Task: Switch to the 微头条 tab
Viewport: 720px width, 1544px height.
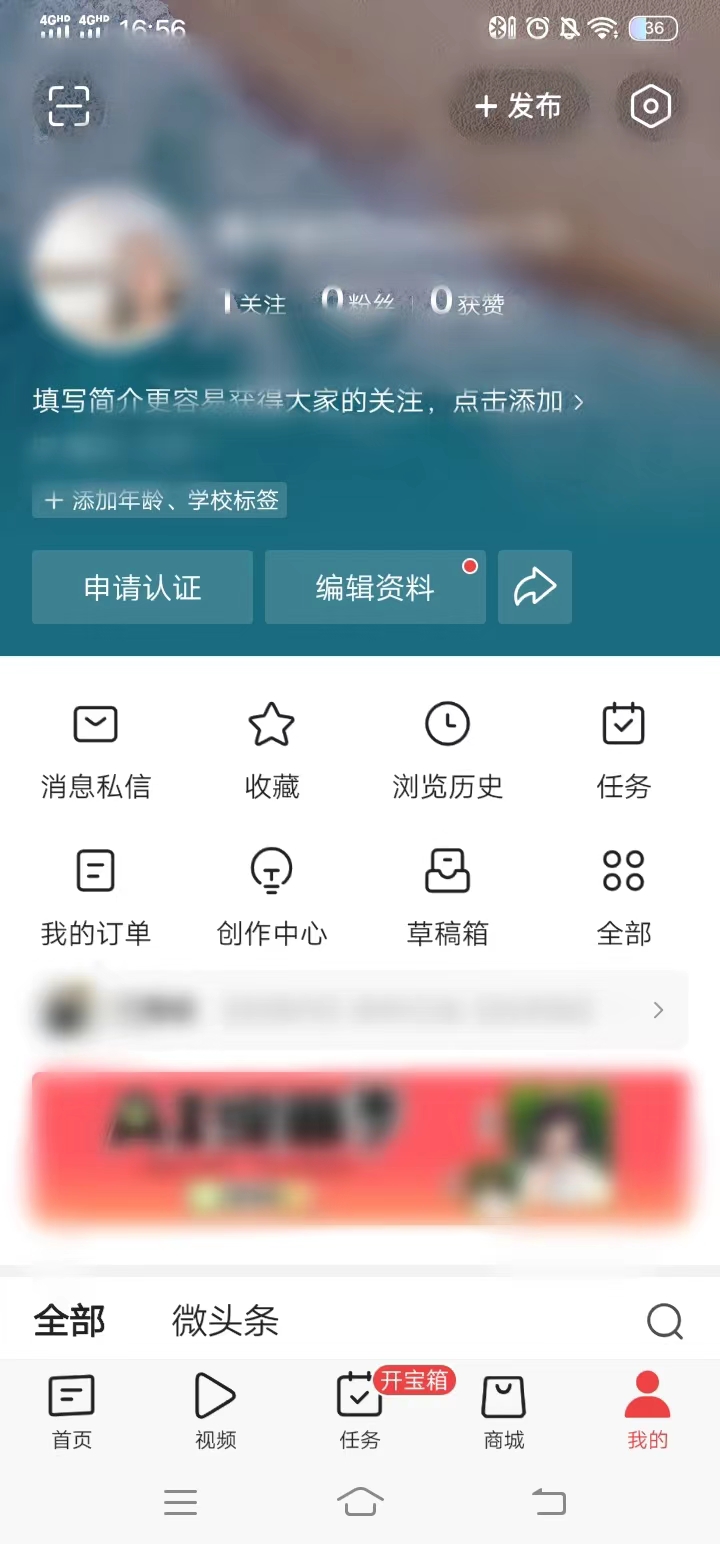Action: point(224,1320)
